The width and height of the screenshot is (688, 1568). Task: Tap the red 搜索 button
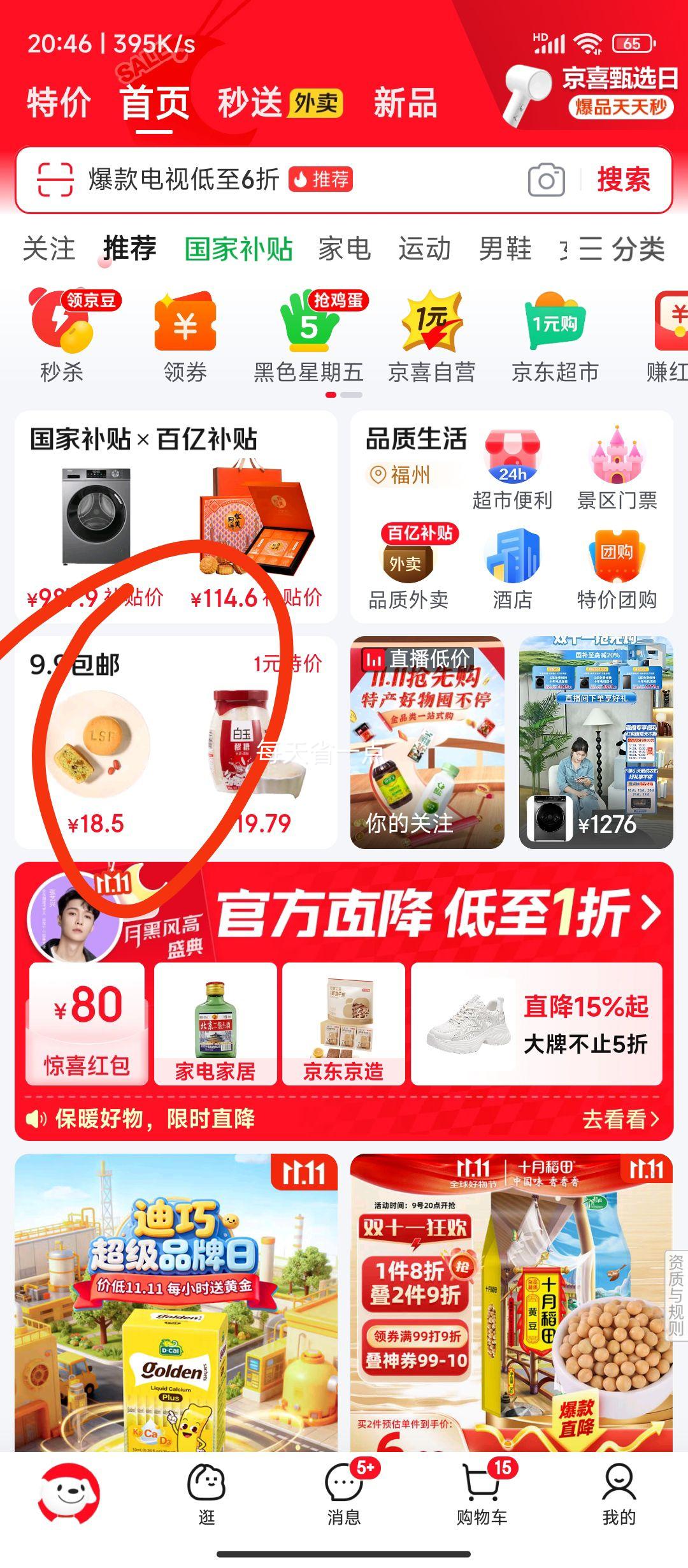pyautogui.click(x=623, y=180)
